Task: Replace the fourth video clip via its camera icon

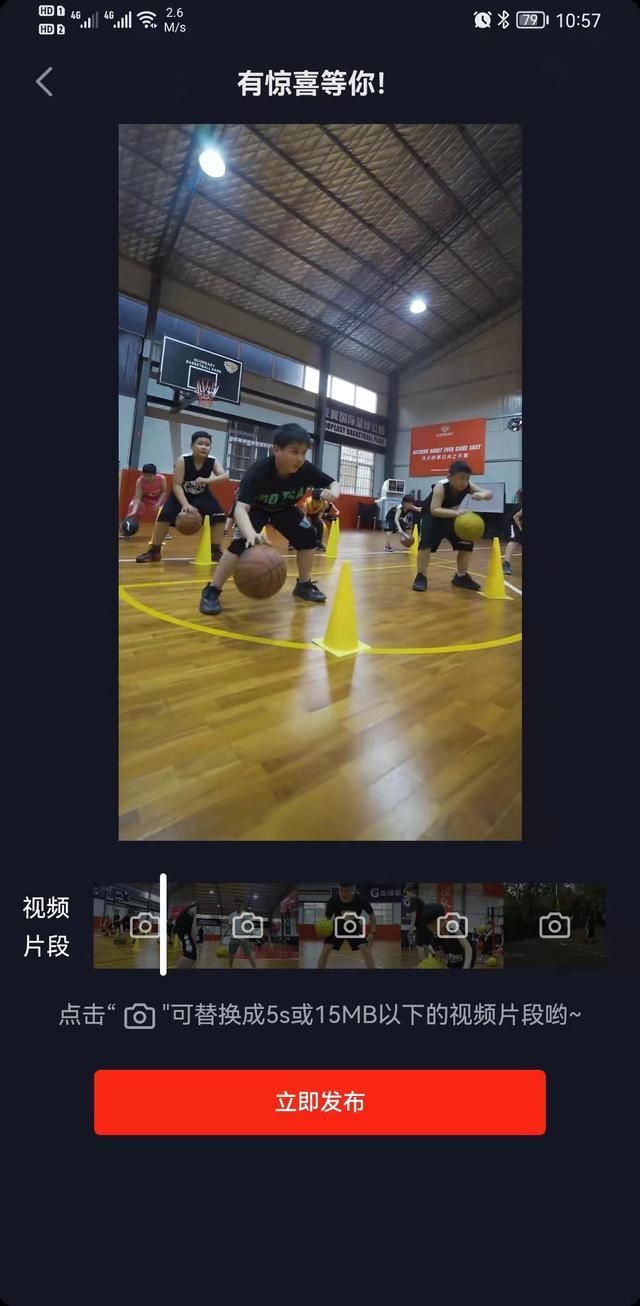Action: click(x=452, y=925)
